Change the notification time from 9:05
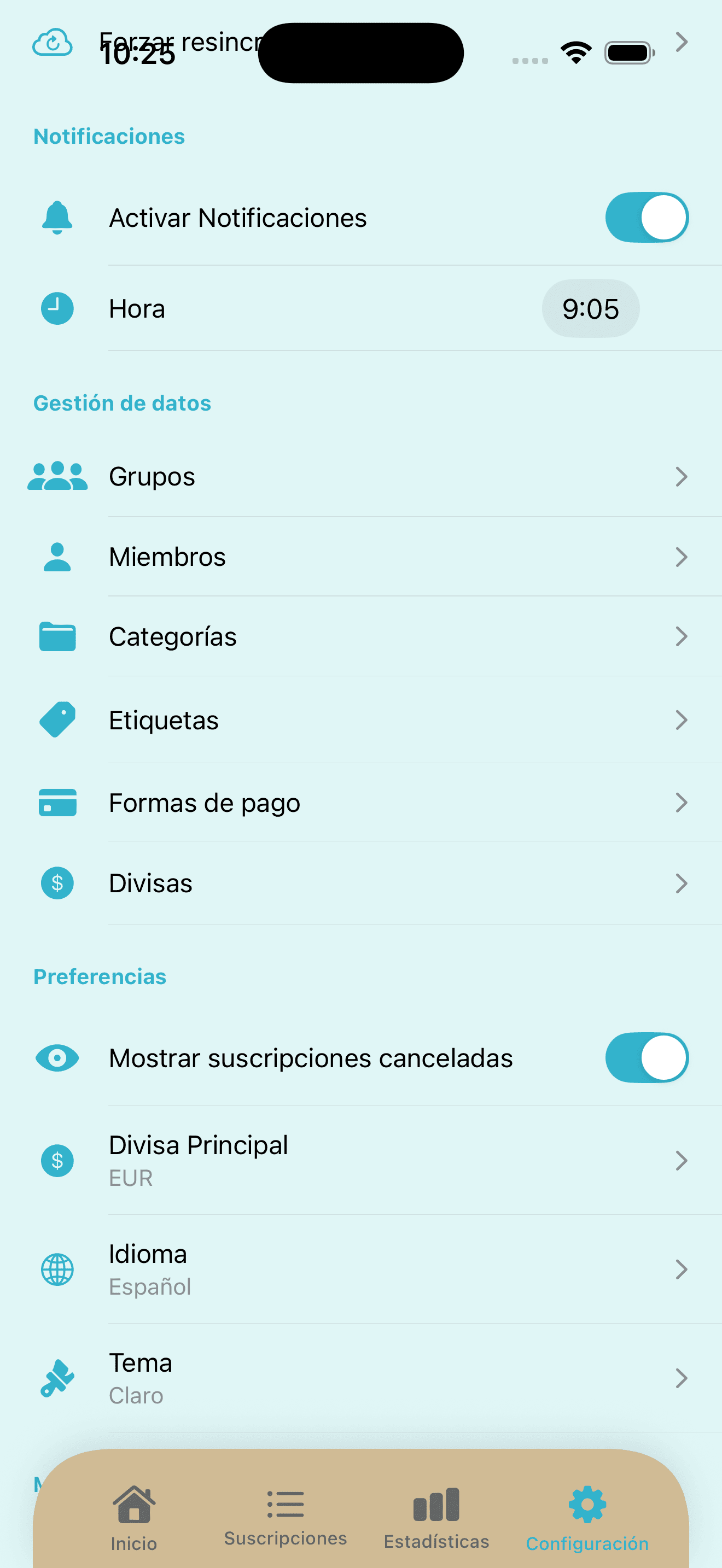This screenshot has height=1568, width=722. (590, 308)
